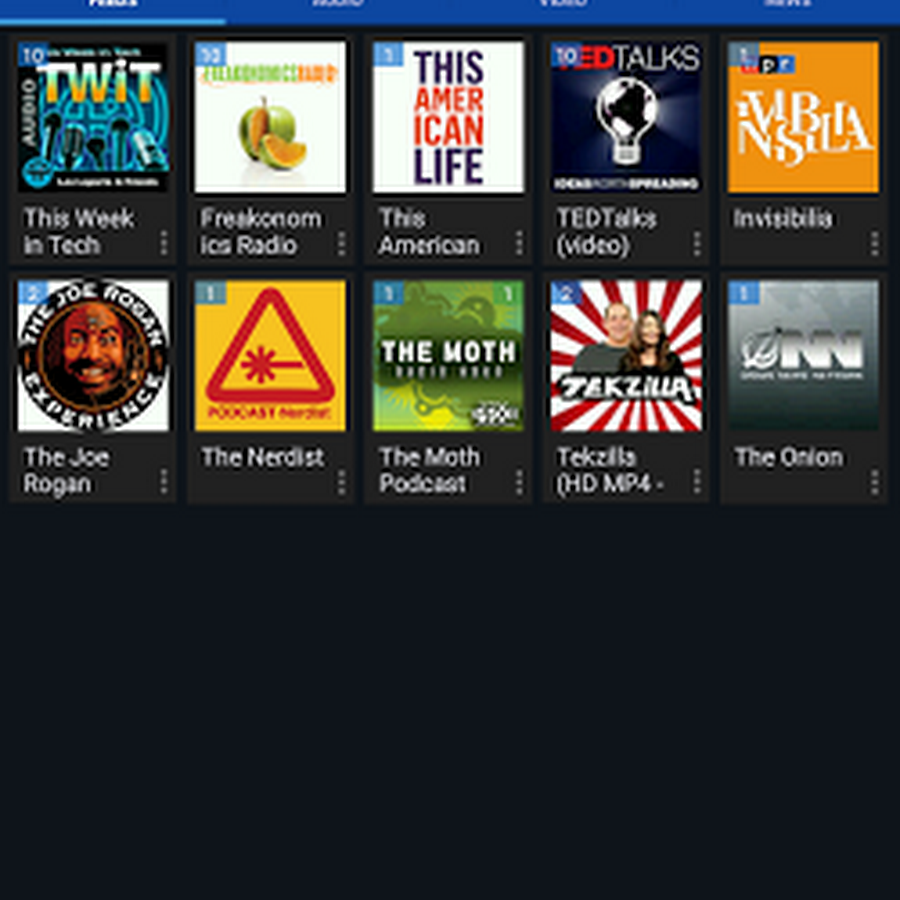Image resolution: width=900 pixels, height=900 pixels.
Task: Show more options for Invisibilia
Action: pos(874,243)
